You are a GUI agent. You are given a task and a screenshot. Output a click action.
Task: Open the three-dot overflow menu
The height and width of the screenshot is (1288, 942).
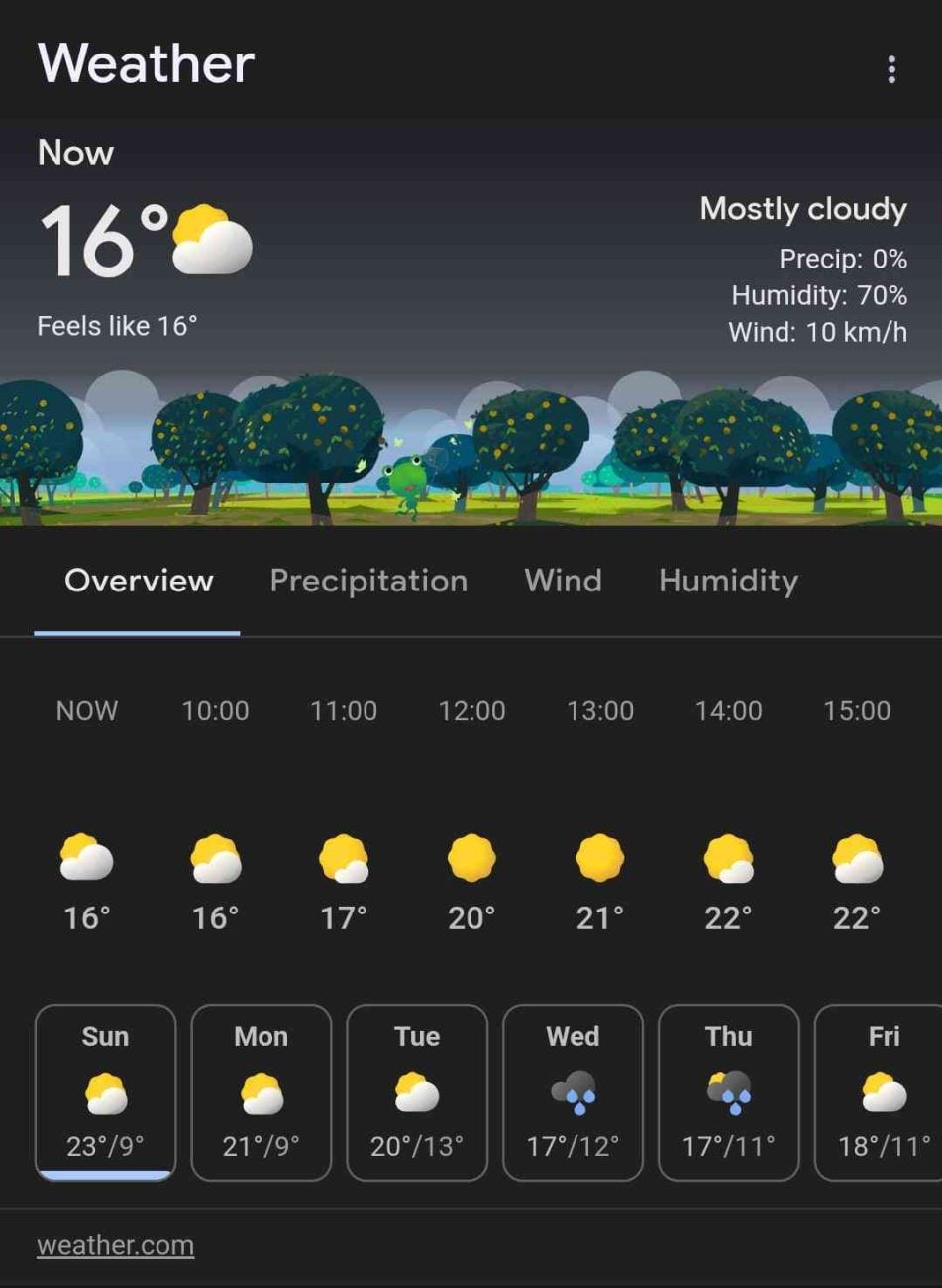891,69
